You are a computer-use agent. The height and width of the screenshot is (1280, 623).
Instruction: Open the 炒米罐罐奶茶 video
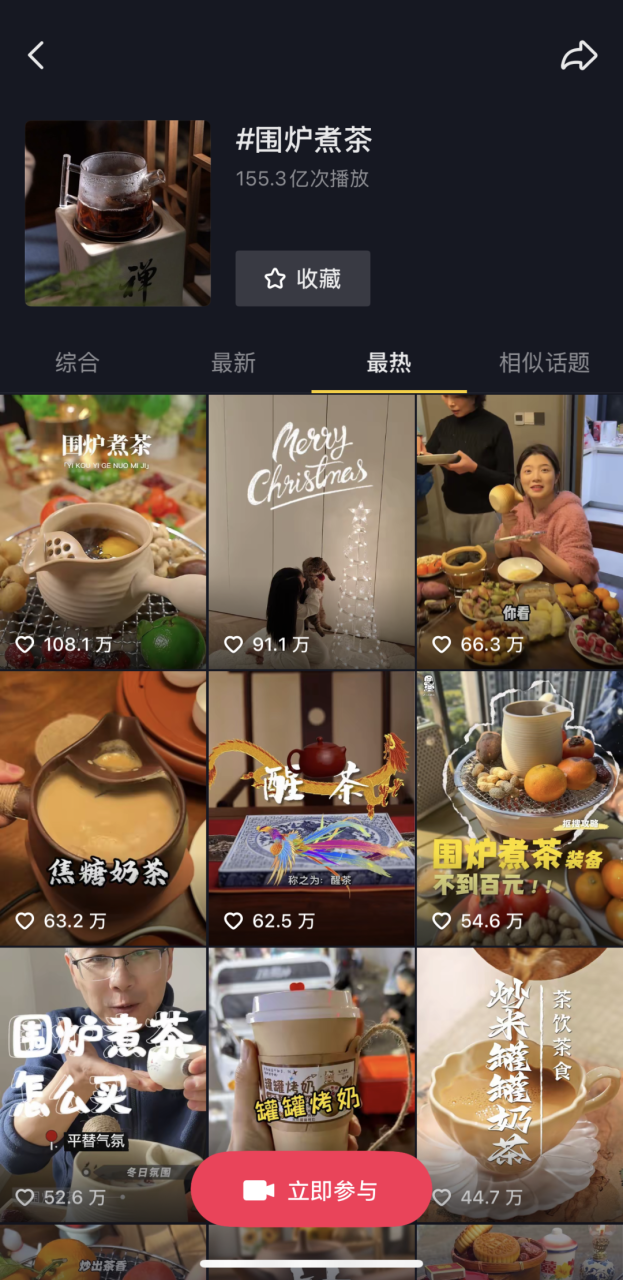(x=519, y=1080)
